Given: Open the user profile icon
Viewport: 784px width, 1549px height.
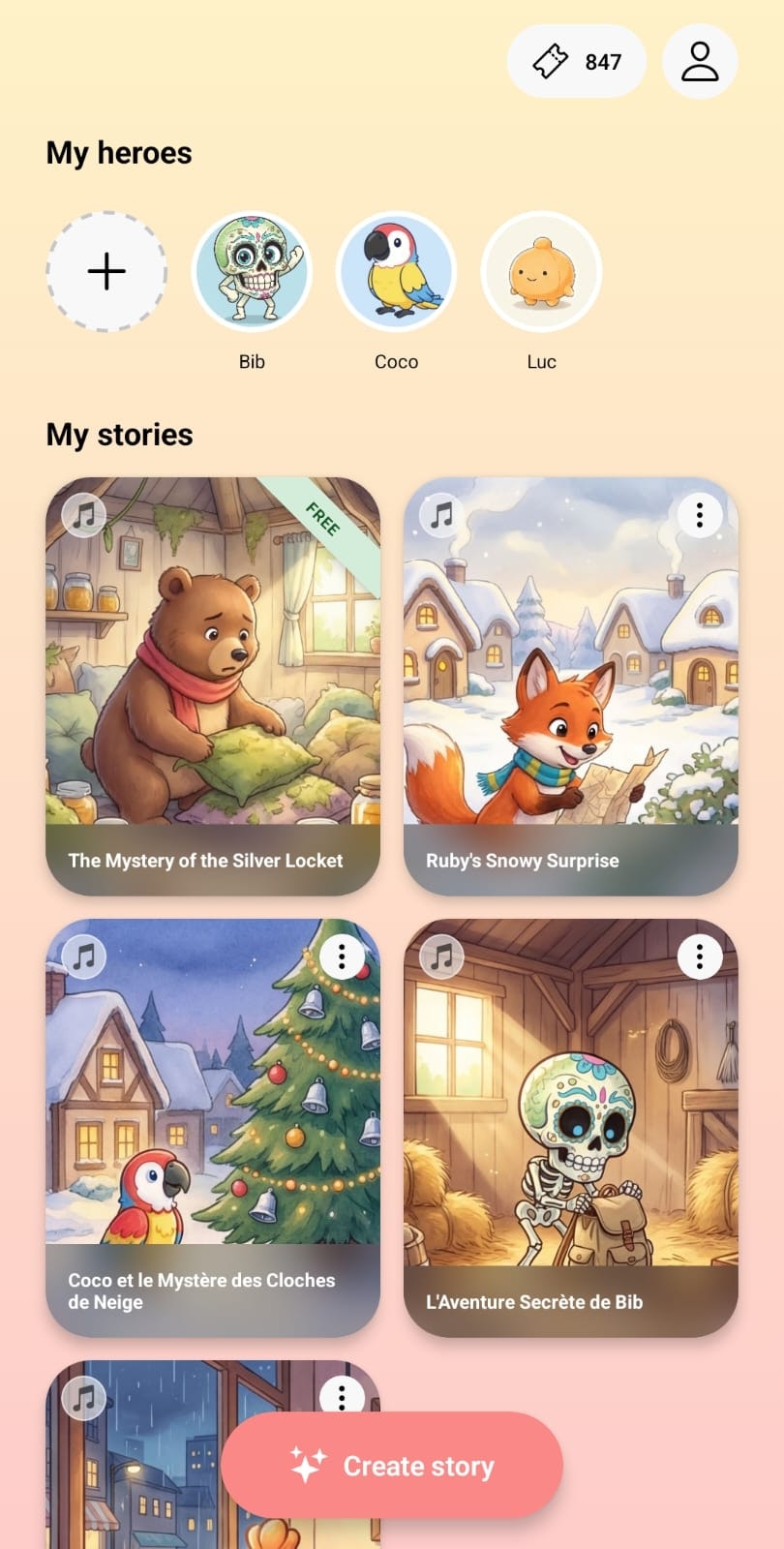Looking at the screenshot, I should tap(699, 60).
